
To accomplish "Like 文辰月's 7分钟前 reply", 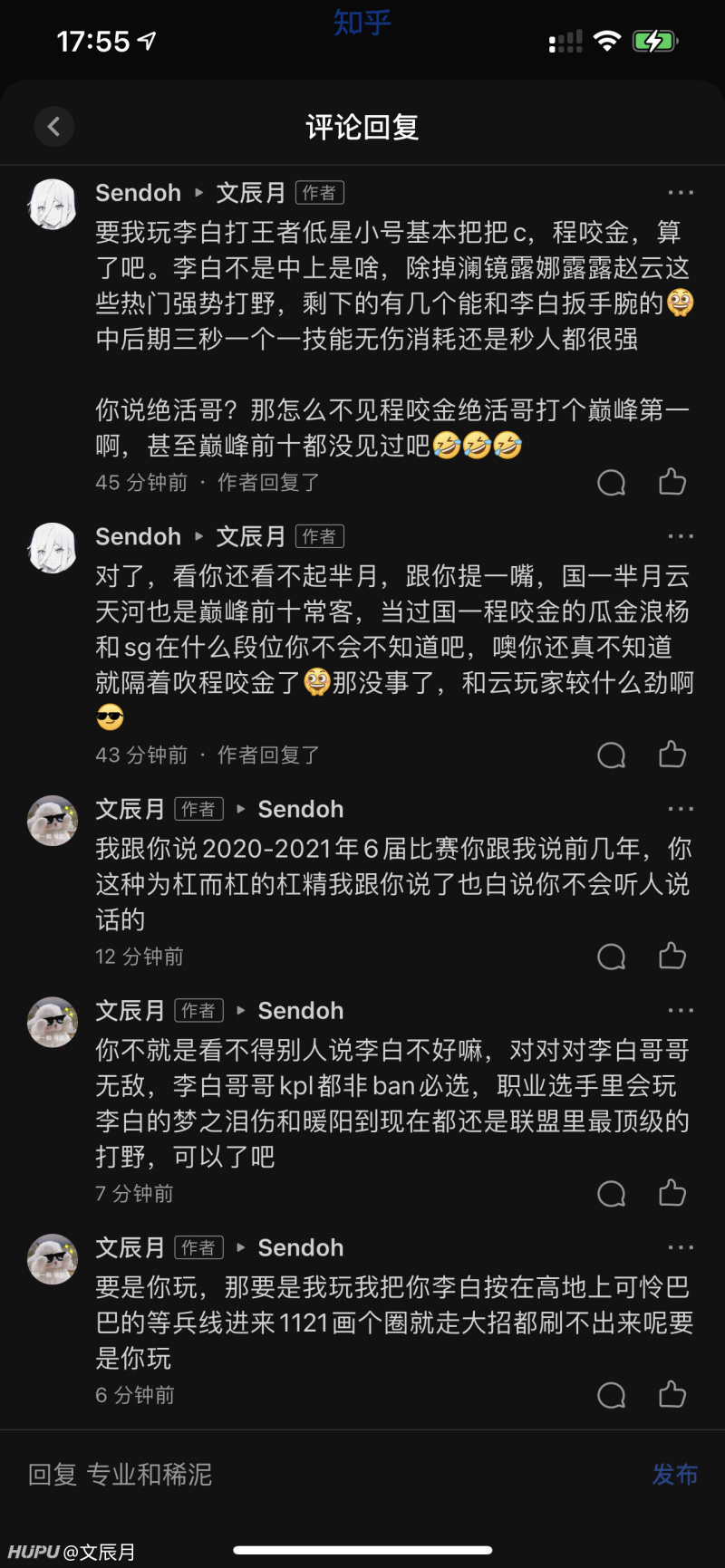I will (672, 1193).
